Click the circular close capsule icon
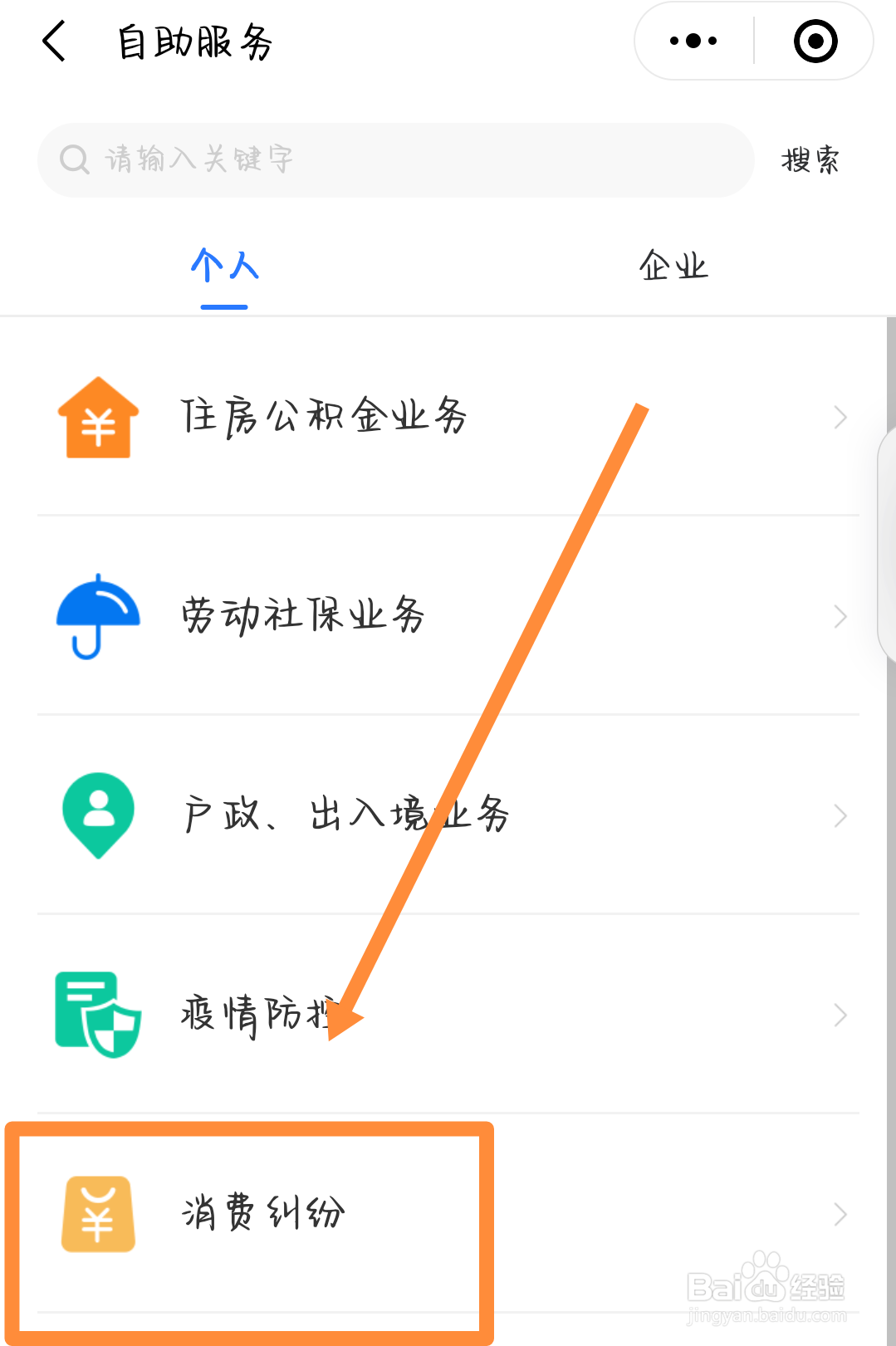This screenshot has height=1346, width=896. (815, 40)
